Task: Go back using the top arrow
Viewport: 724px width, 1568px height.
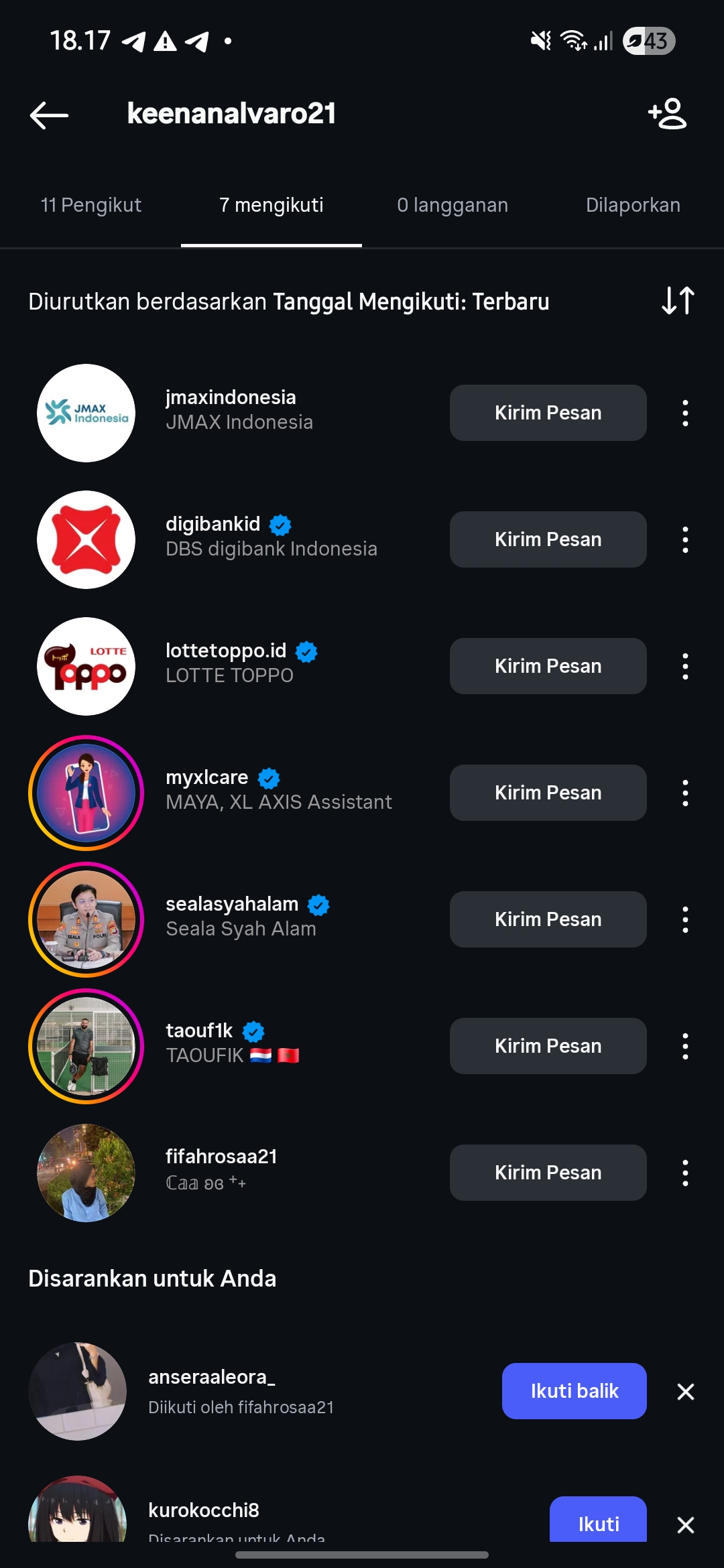Action: point(50,115)
